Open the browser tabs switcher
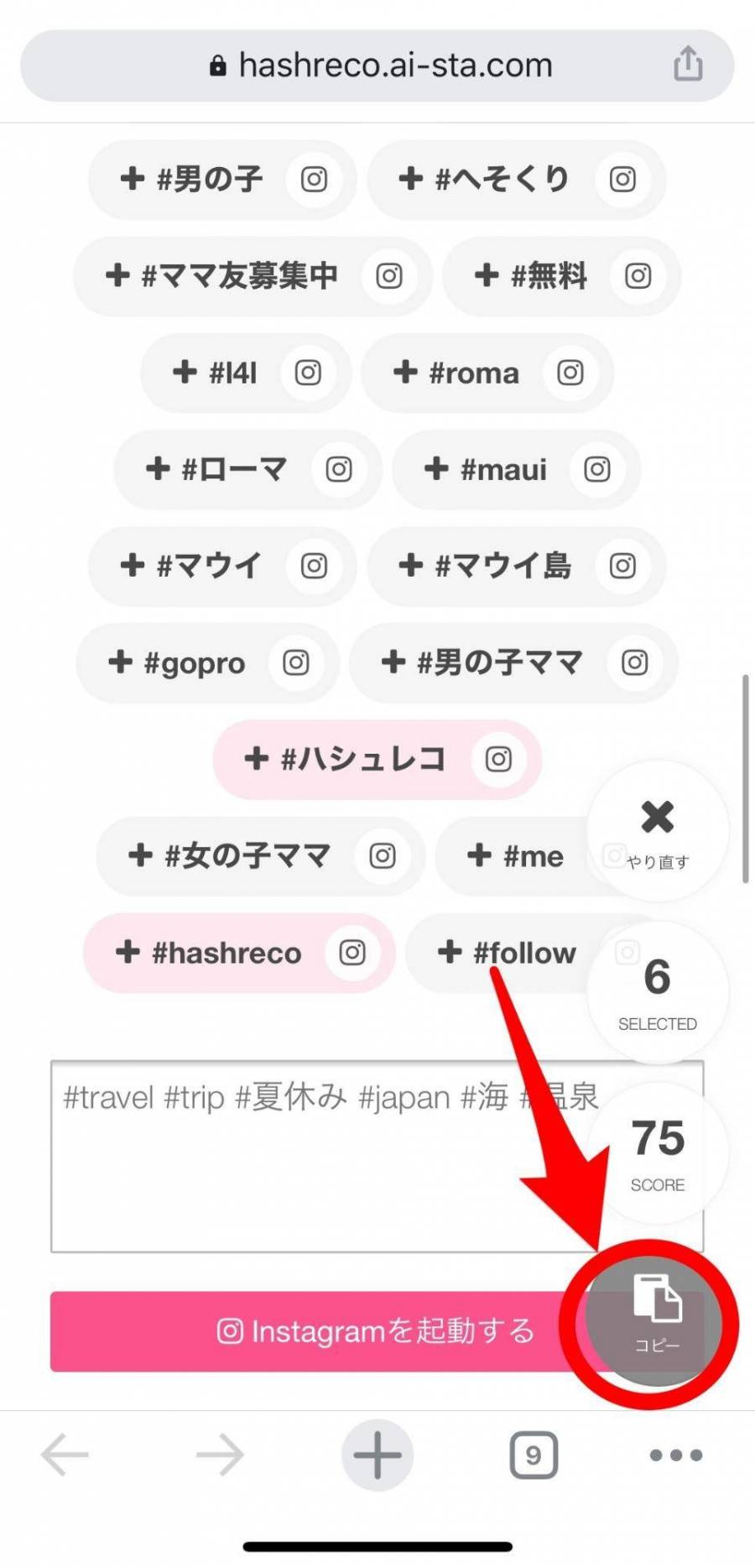Screen dimensions: 755x1568 tap(534, 1455)
